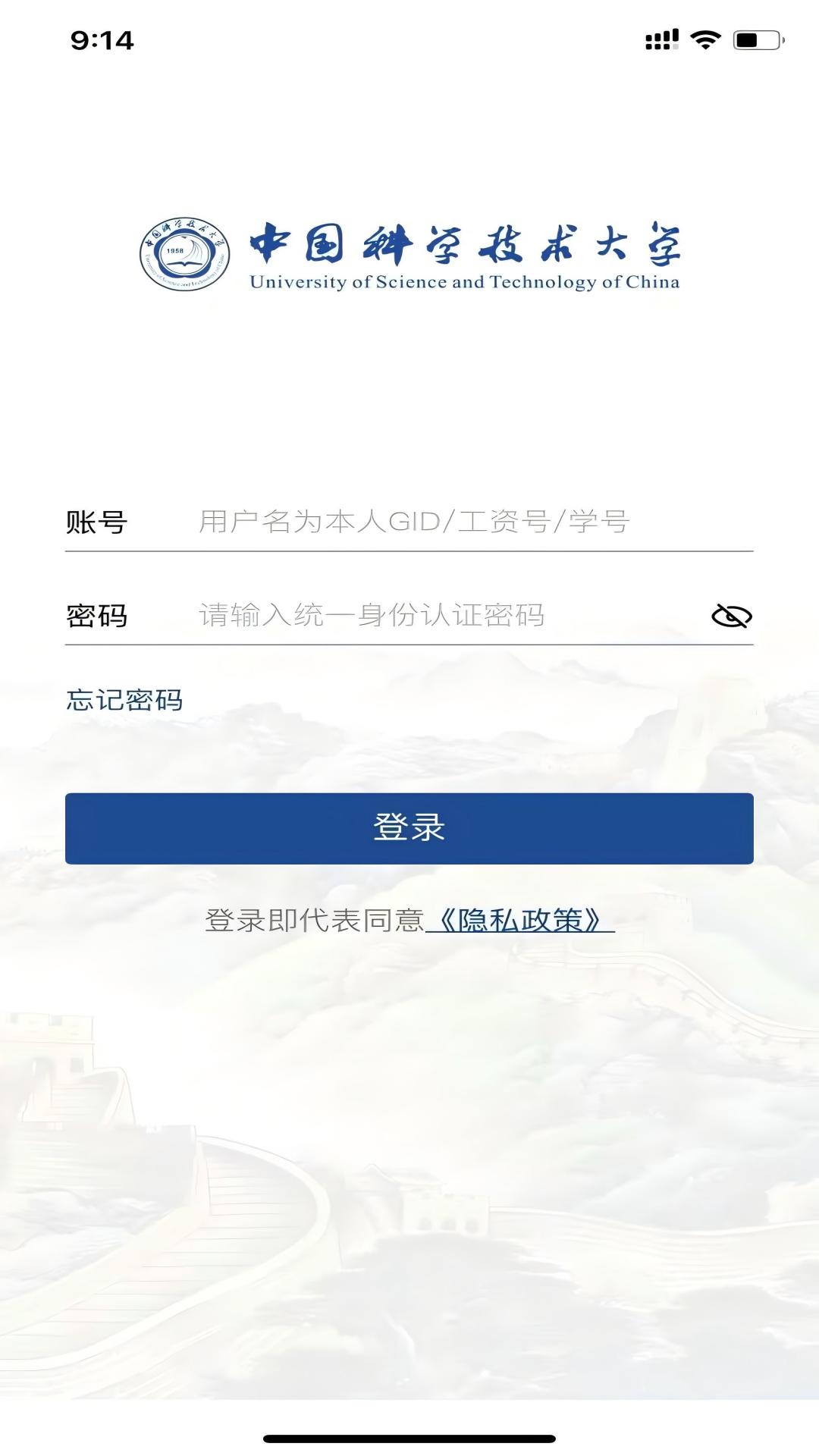Open the 《隐私政策》 privacy policy link
The height and width of the screenshot is (1456, 819).
point(520,920)
